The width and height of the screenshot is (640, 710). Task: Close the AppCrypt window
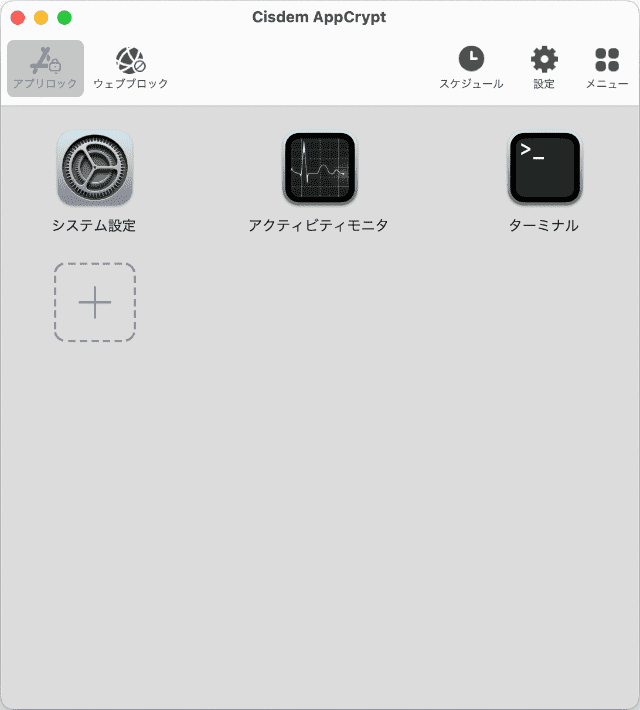(18, 17)
